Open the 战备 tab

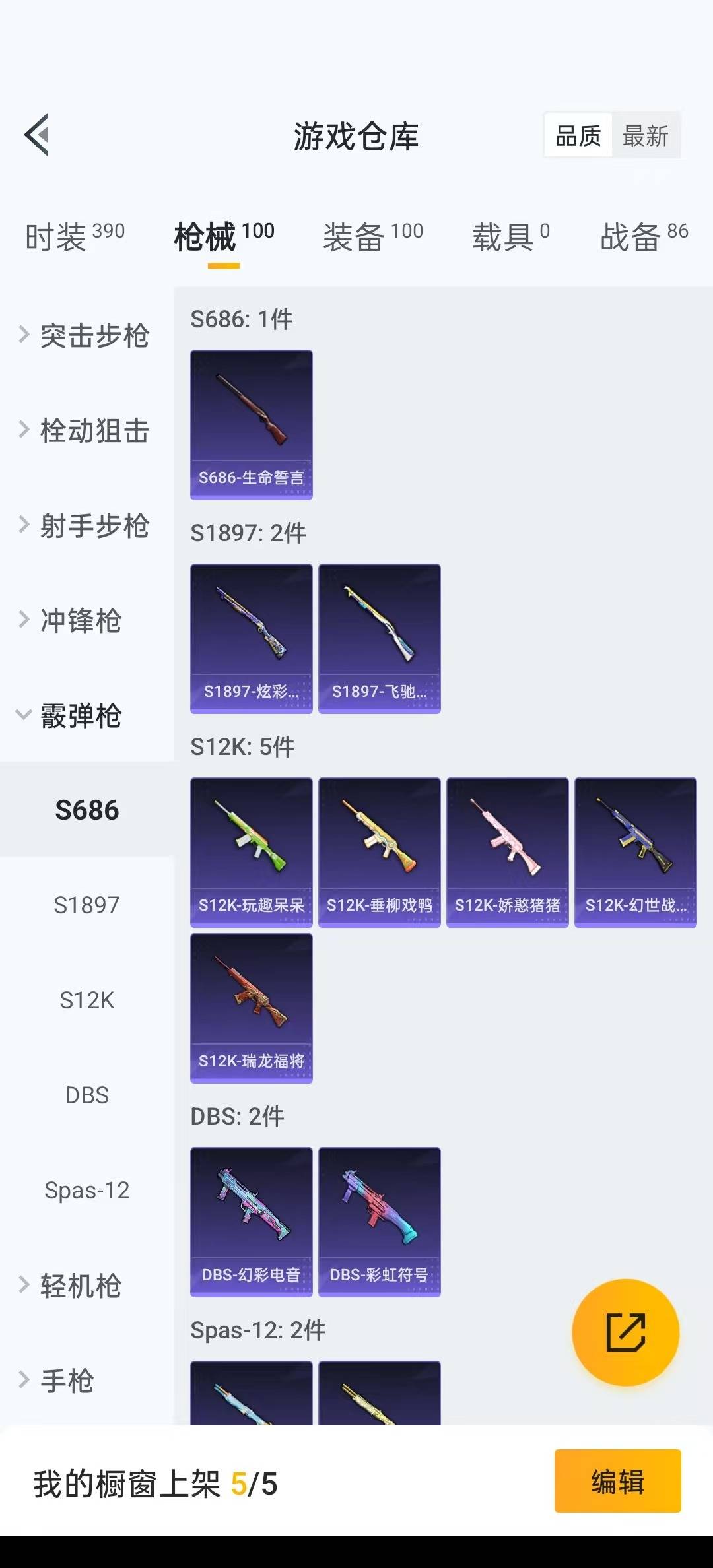644,236
